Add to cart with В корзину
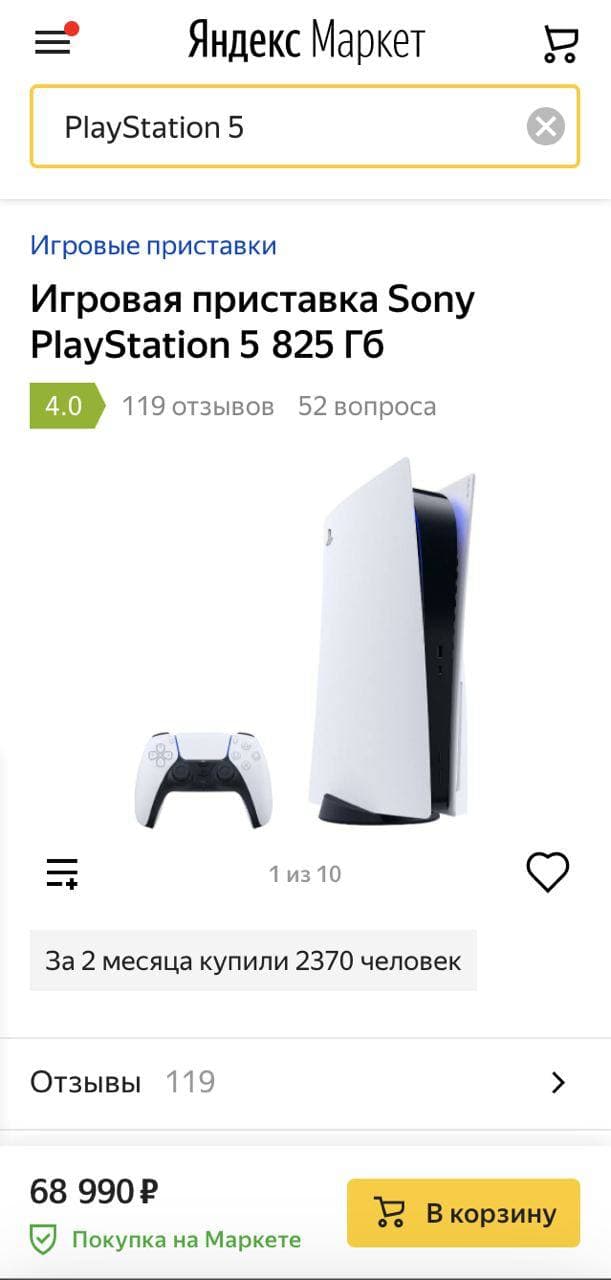 (463, 1213)
